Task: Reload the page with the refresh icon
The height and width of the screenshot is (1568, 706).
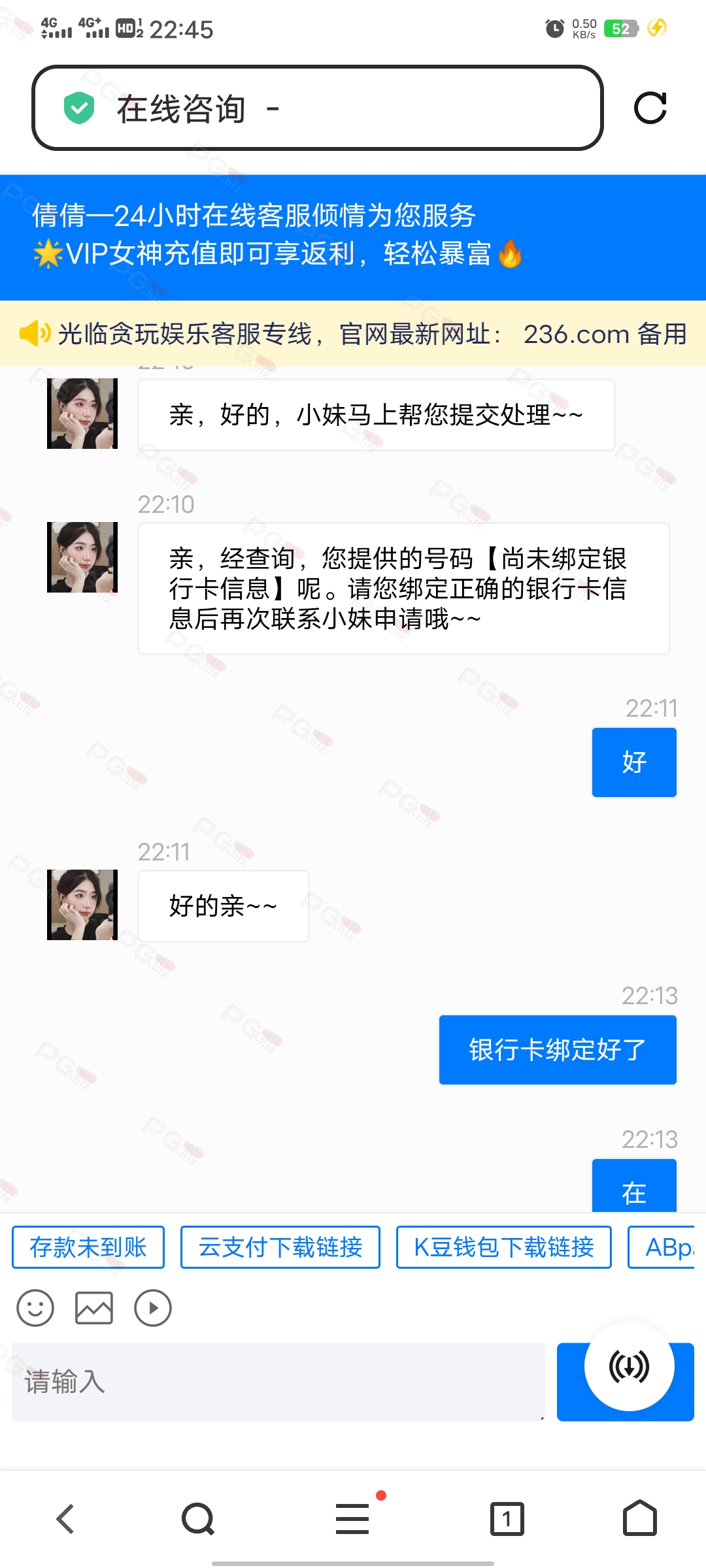Action: point(650,108)
